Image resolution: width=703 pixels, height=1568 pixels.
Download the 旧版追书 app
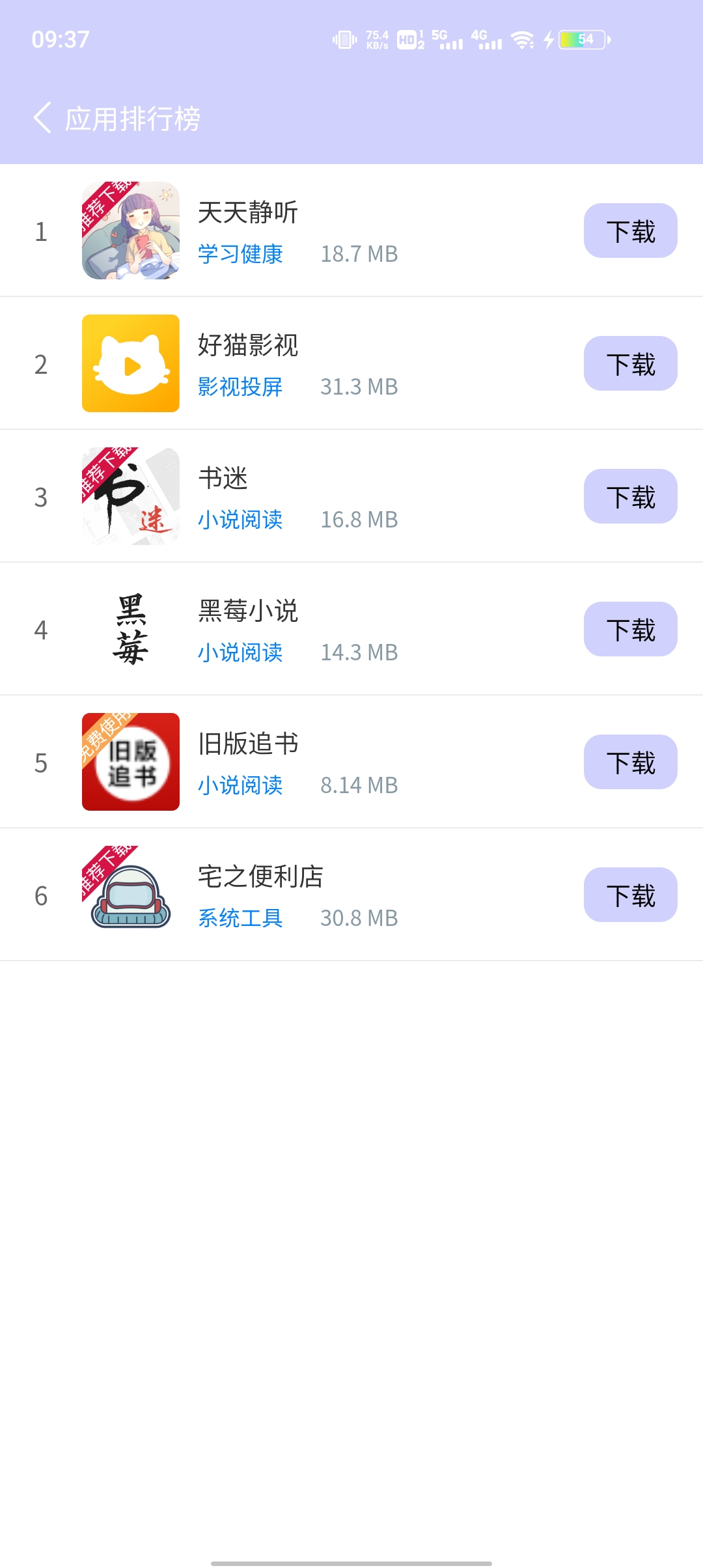pyautogui.click(x=629, y=762)
